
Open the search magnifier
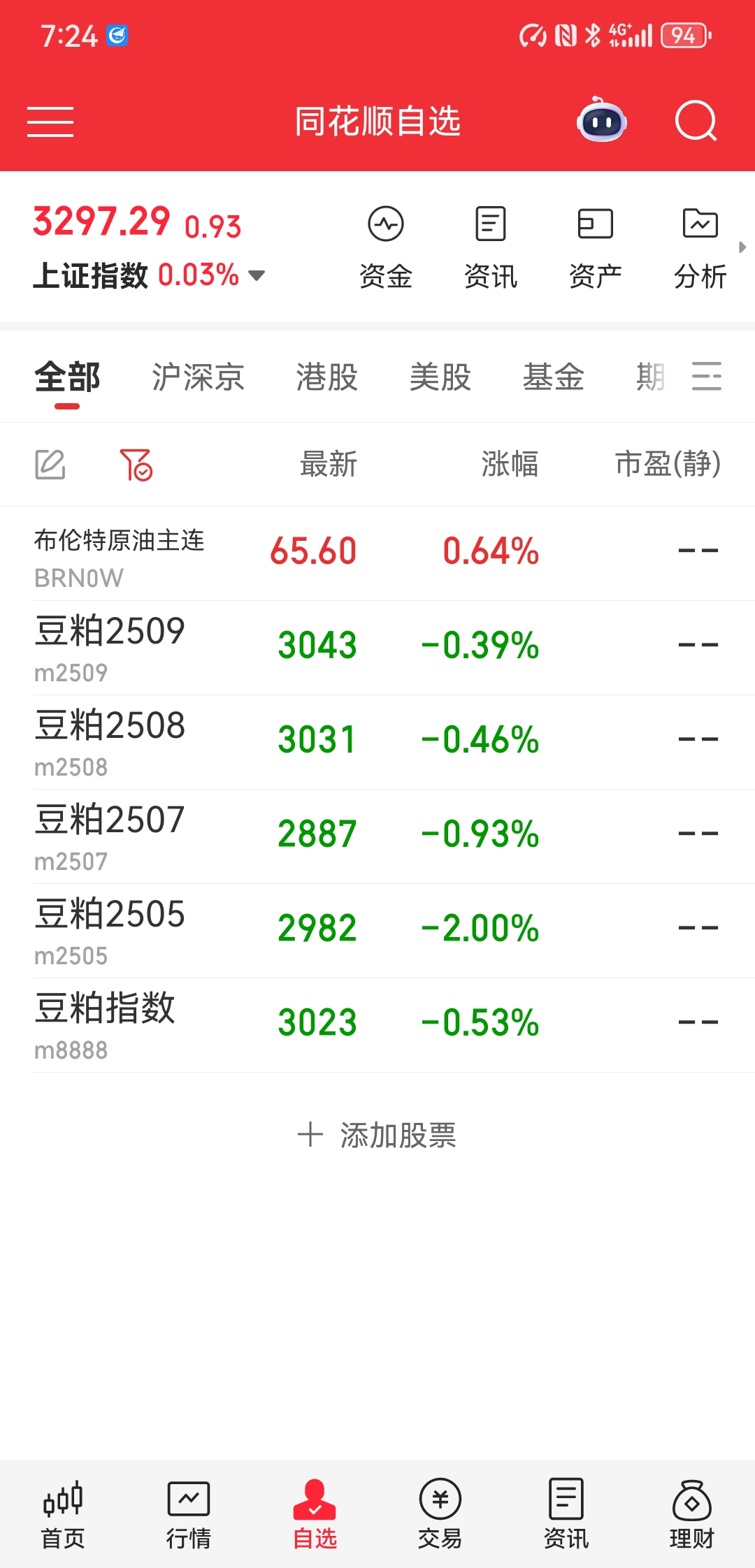click(x=696, y=122)
